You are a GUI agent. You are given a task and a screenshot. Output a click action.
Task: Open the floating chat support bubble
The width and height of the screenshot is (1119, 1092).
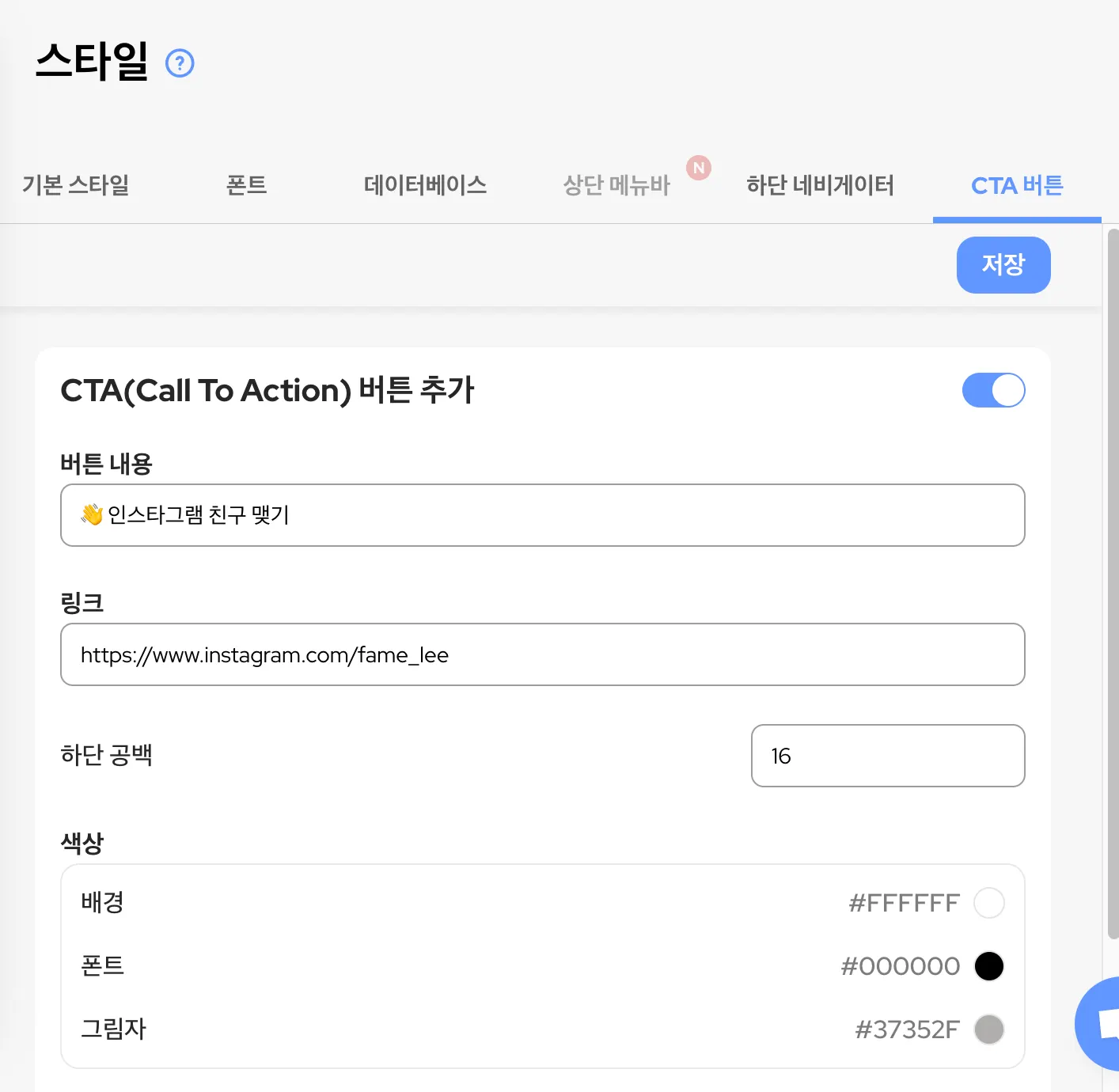click(1102, 1023)
